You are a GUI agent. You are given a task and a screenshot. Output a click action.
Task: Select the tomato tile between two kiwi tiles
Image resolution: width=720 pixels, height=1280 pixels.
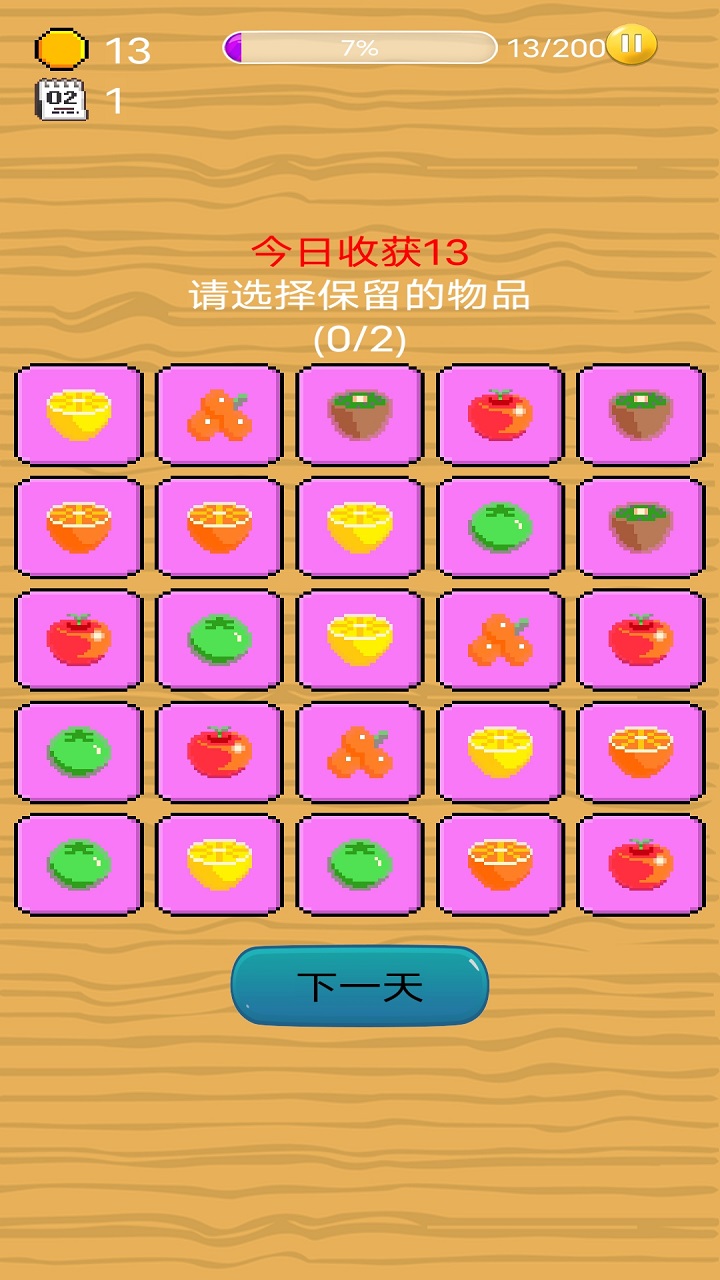pyautogui.click(x=500, y=415)
